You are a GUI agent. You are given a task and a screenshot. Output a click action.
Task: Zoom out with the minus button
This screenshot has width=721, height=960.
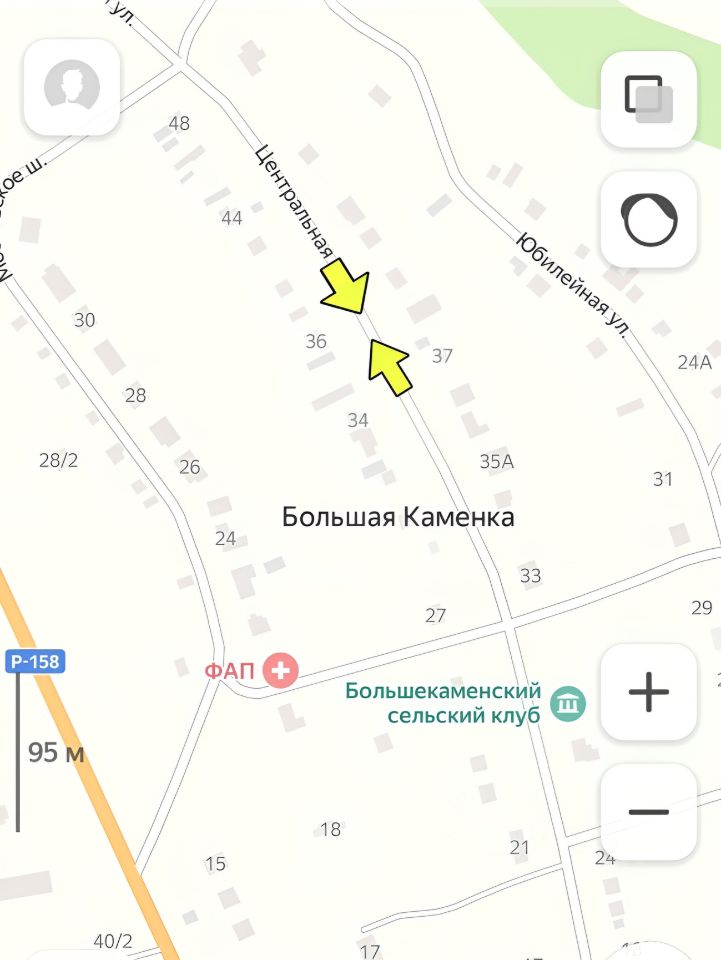click(648, 812)
